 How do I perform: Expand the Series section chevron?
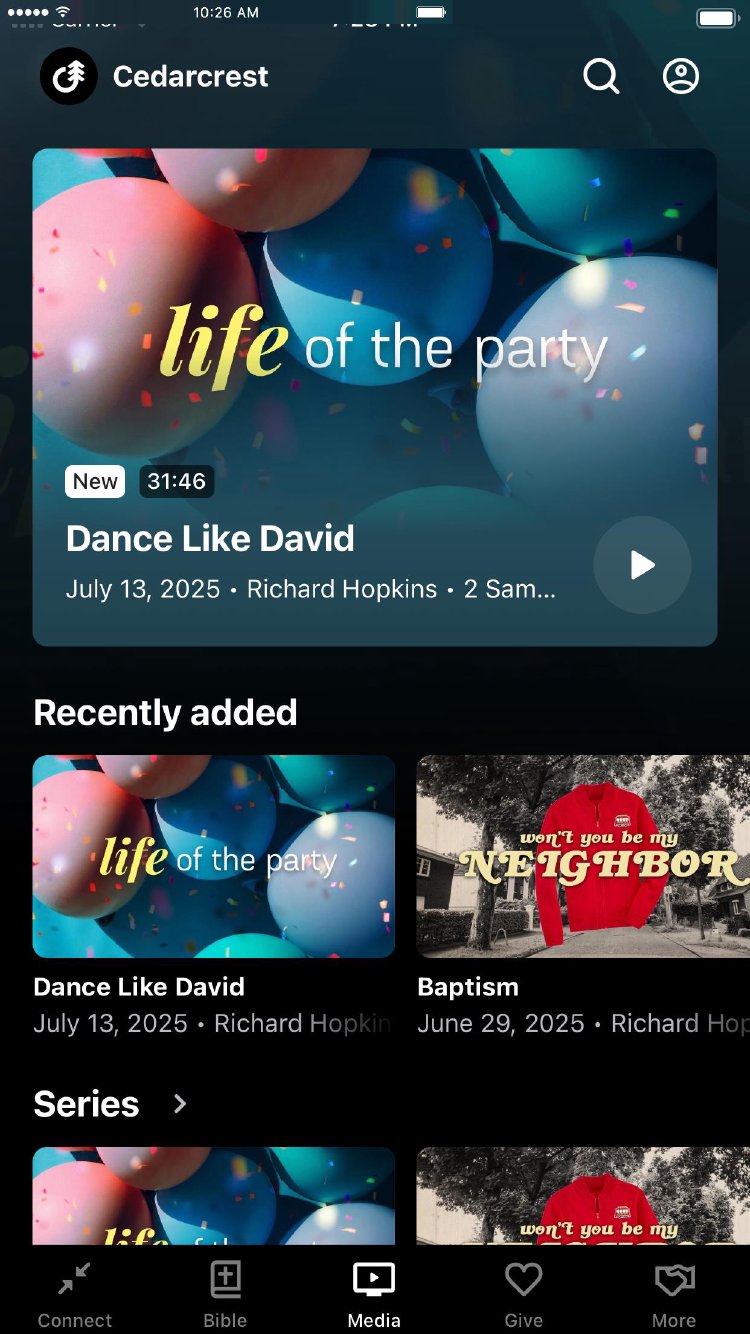tap(180, 1103)
